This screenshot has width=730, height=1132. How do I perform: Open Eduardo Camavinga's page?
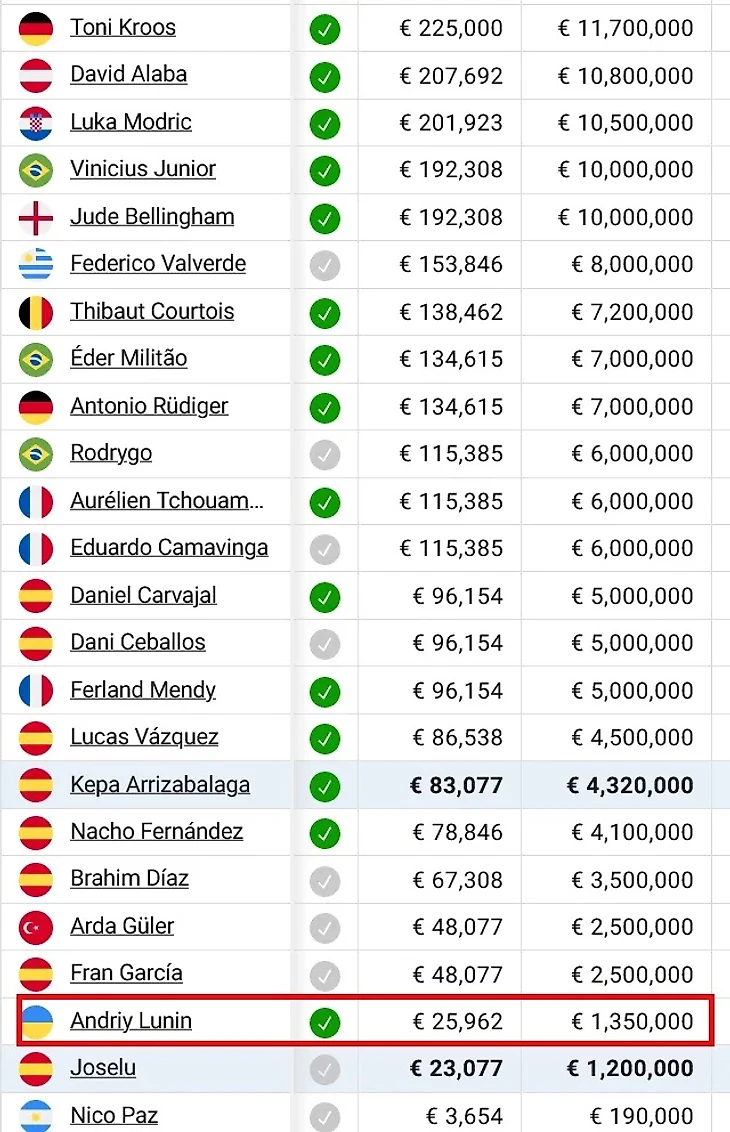(169, 548)
